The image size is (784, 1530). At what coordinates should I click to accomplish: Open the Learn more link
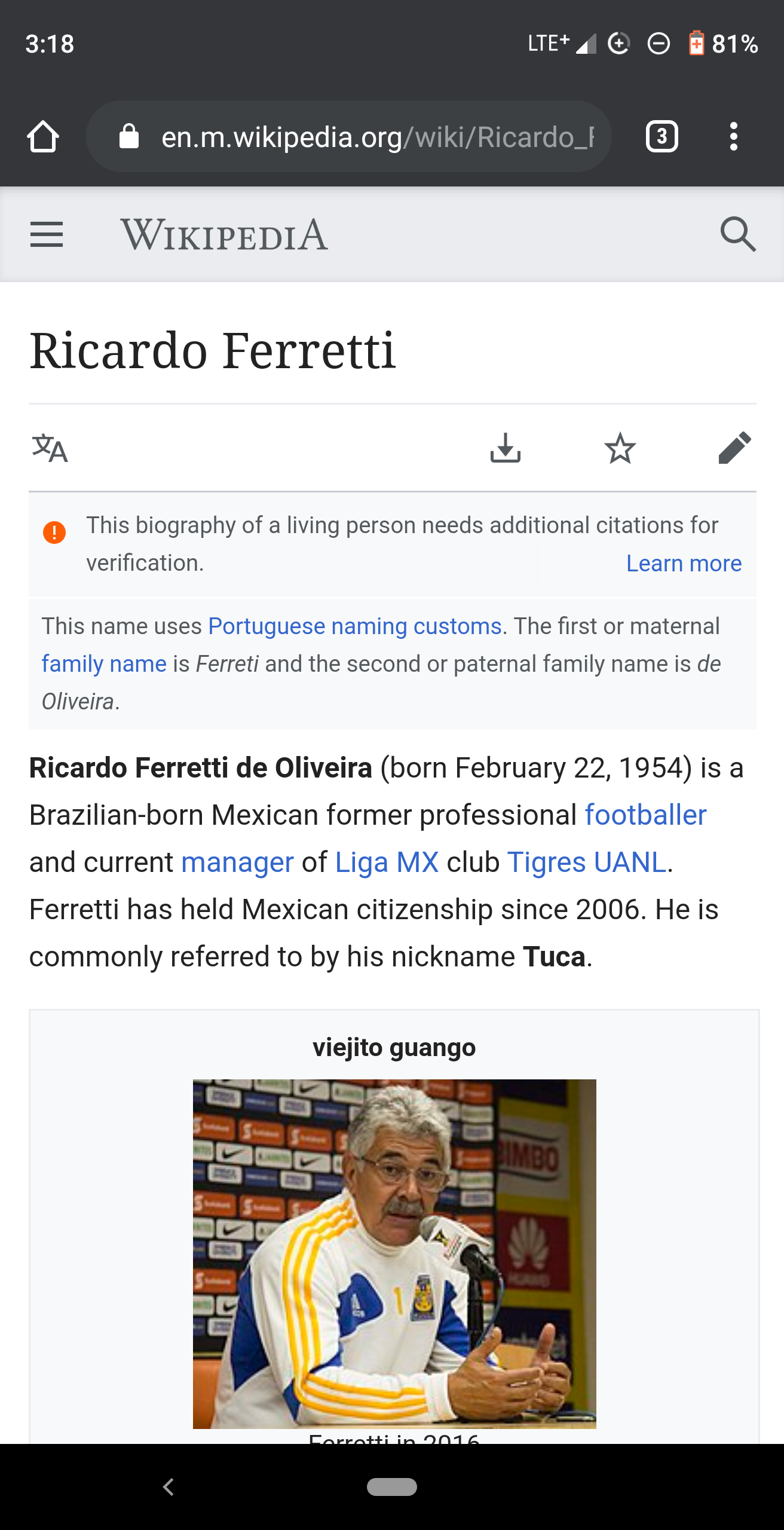683,562
